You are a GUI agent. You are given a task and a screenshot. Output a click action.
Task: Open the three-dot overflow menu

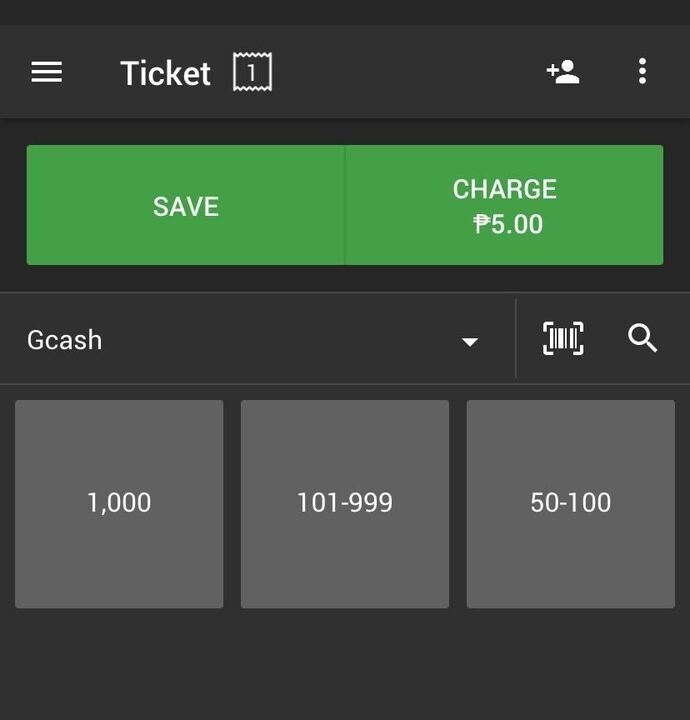click(642, 72)
